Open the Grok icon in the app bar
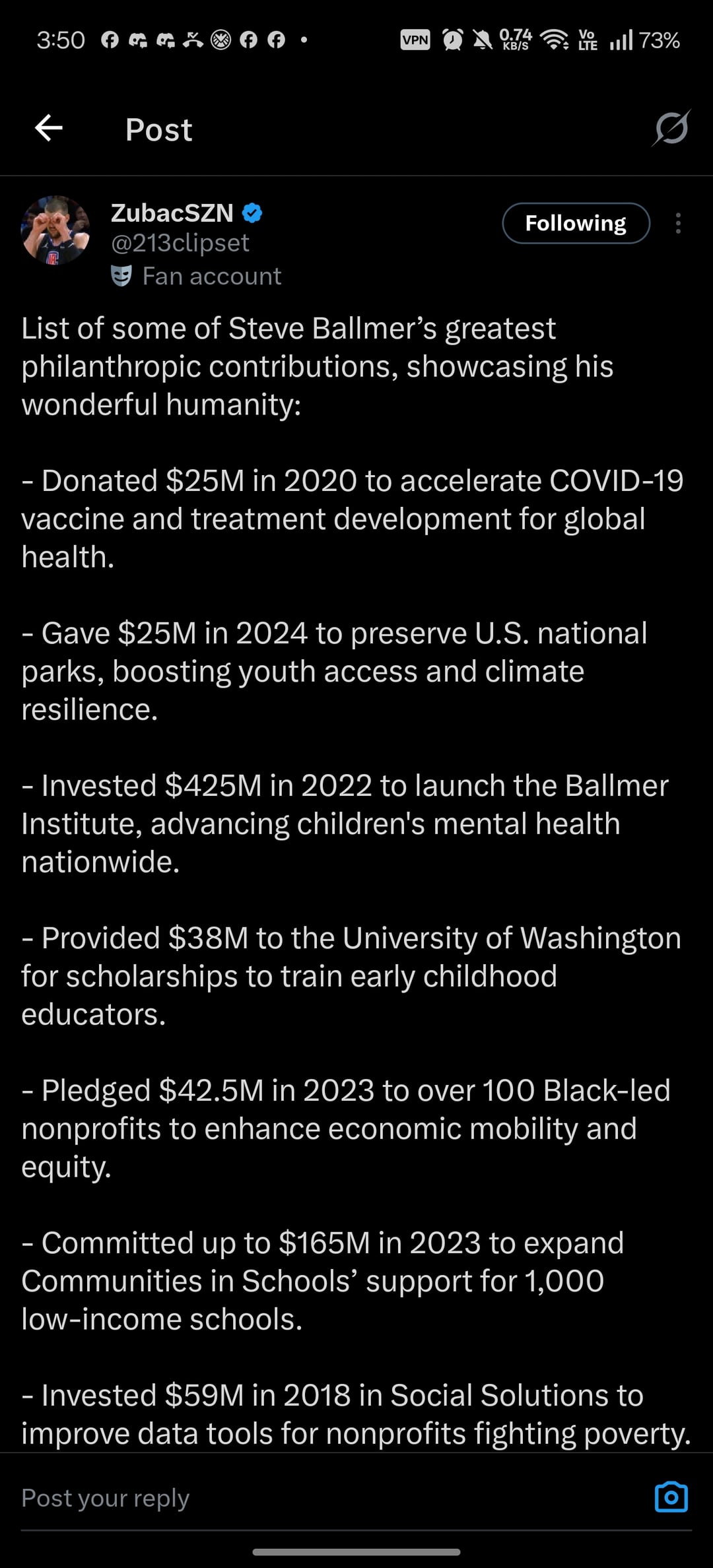 coord(671,128)
